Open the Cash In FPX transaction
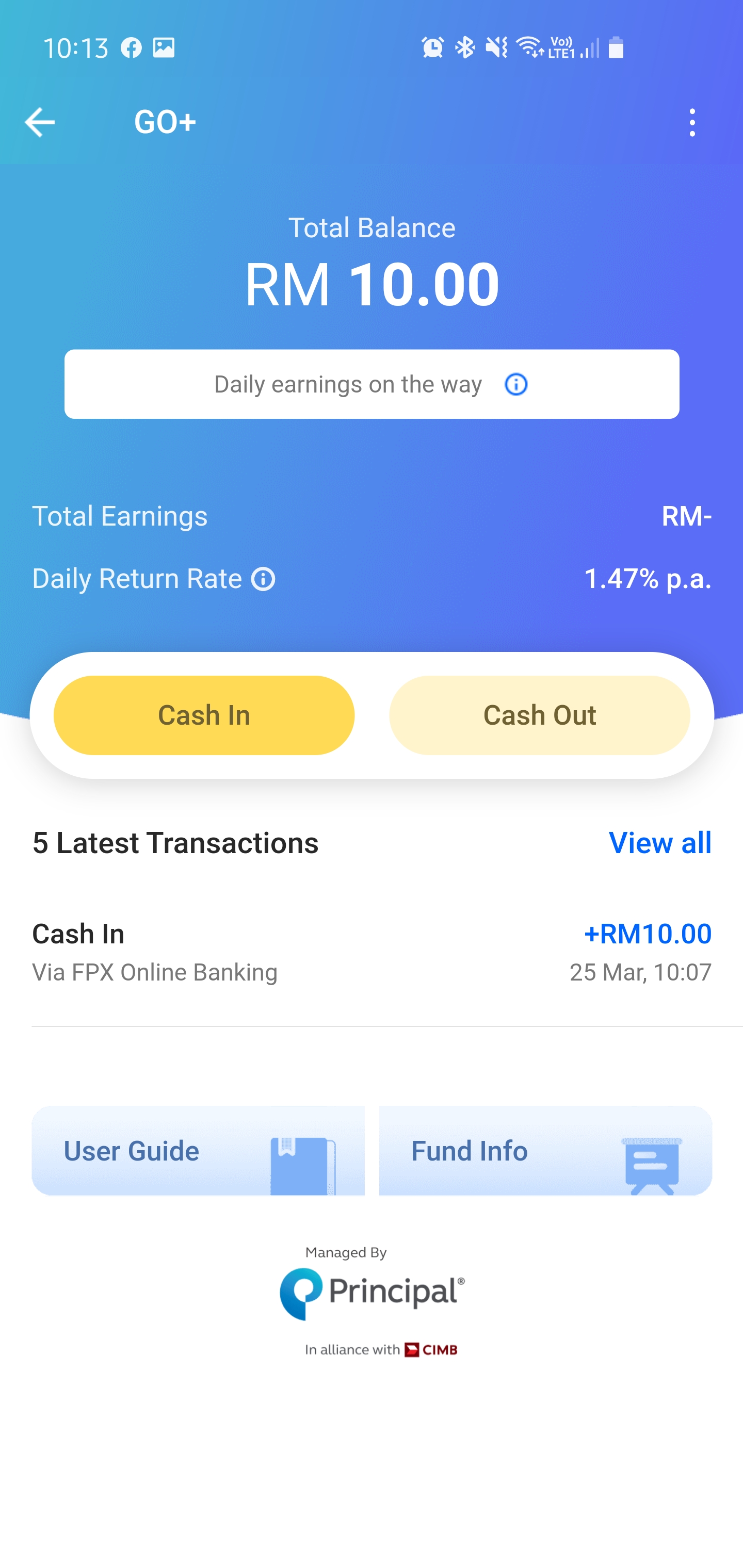743x1568 pixels. (372, 953)
